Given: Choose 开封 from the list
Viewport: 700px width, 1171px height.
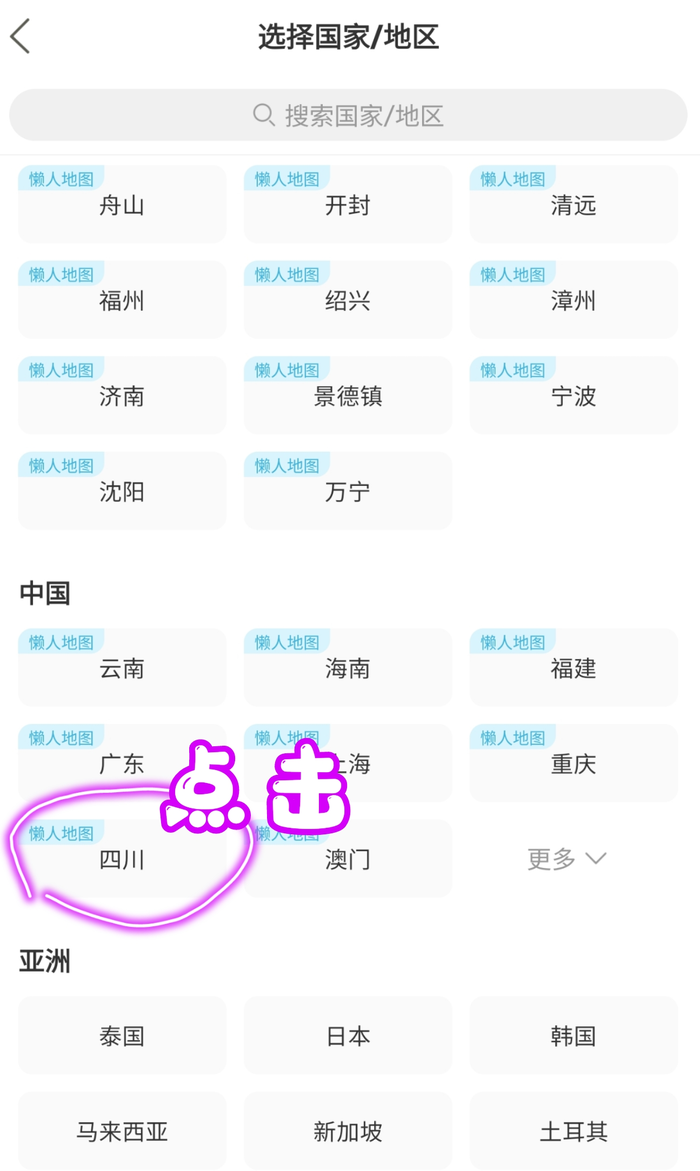Looking at the screenshot, I should click(x=347, y=205).
